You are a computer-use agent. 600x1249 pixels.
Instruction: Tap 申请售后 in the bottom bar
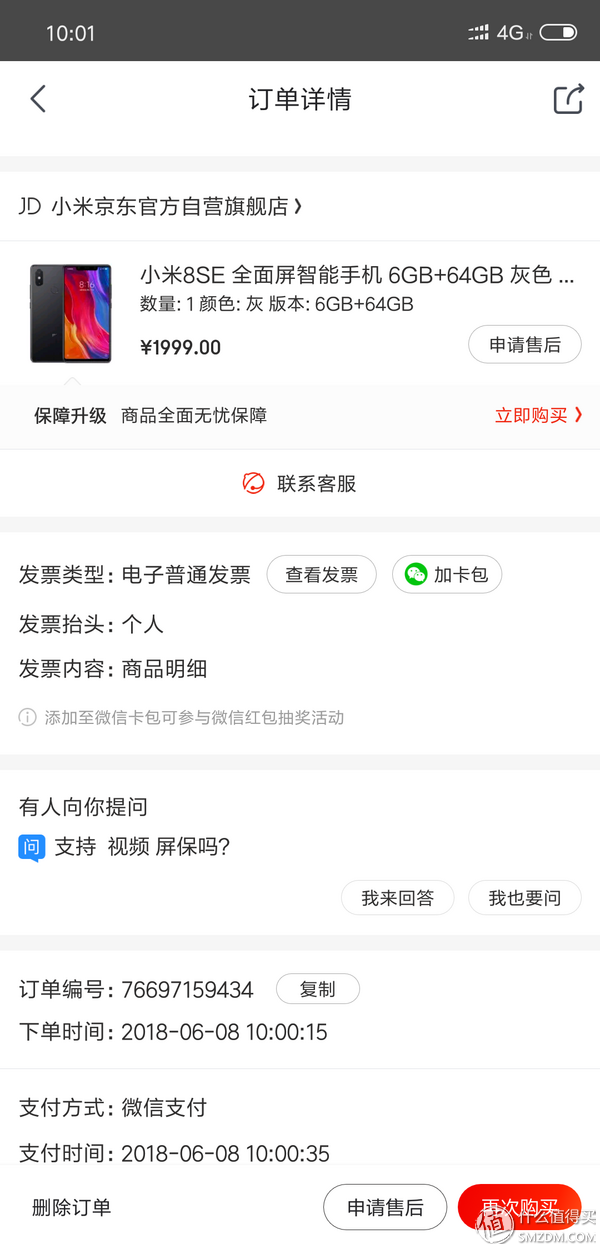385,1208
